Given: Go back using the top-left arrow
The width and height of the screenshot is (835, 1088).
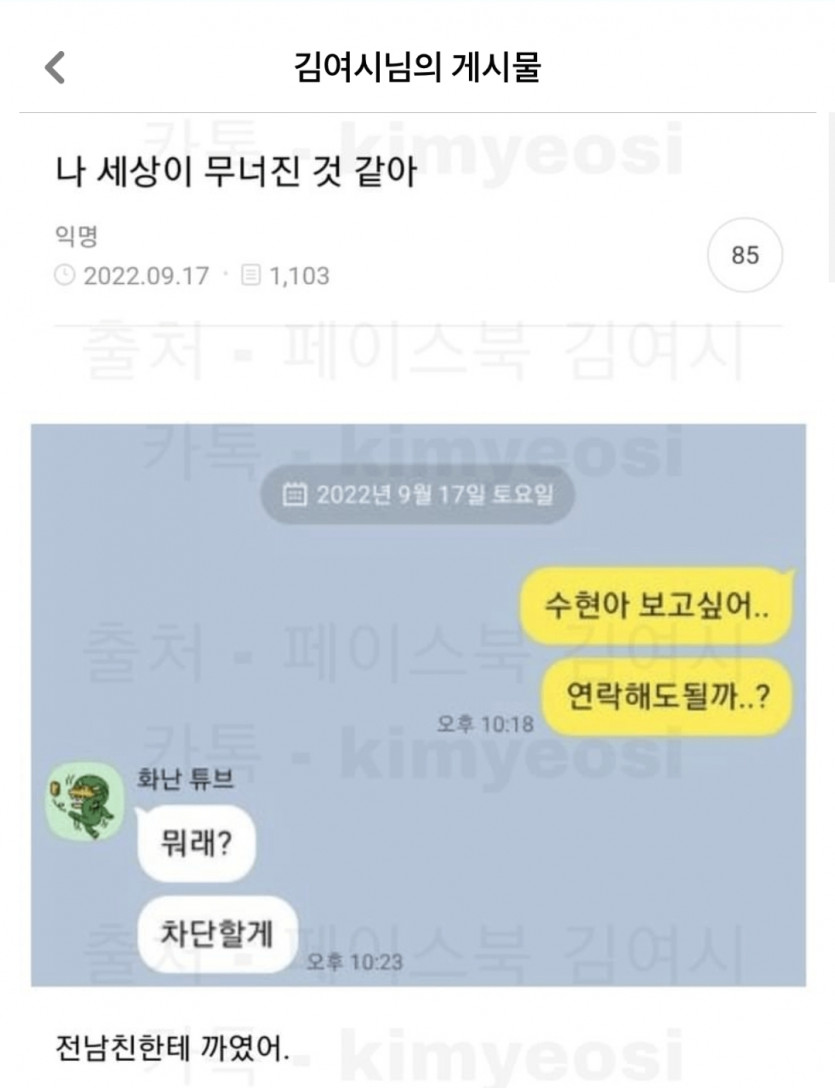Looking at the screenshot, I should pos(55,68).
